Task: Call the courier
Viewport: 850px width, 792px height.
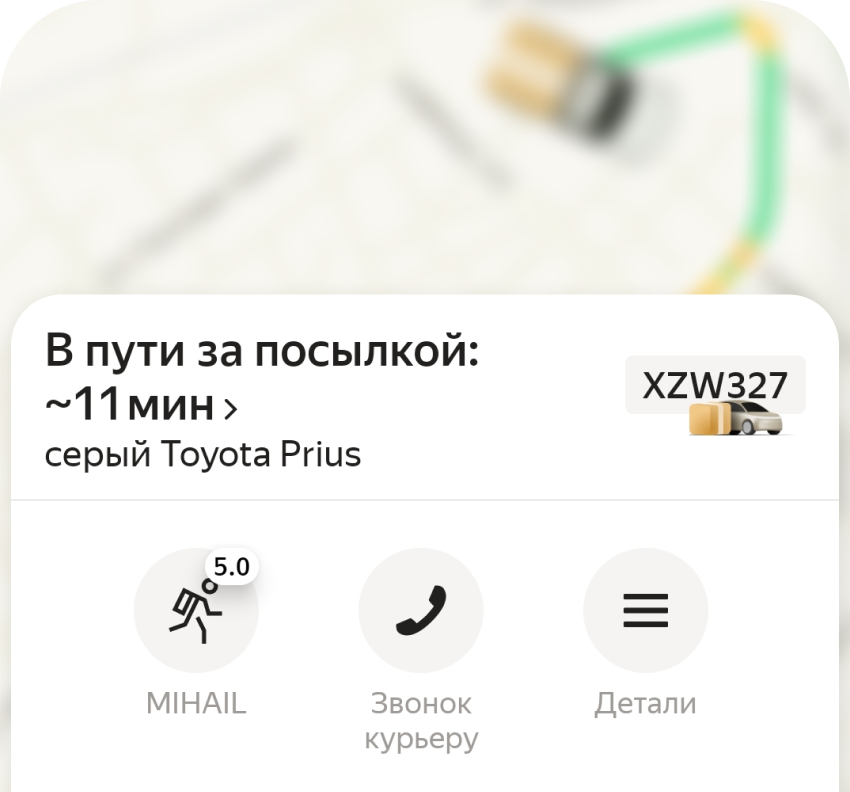Action: [x=420, y=610]
